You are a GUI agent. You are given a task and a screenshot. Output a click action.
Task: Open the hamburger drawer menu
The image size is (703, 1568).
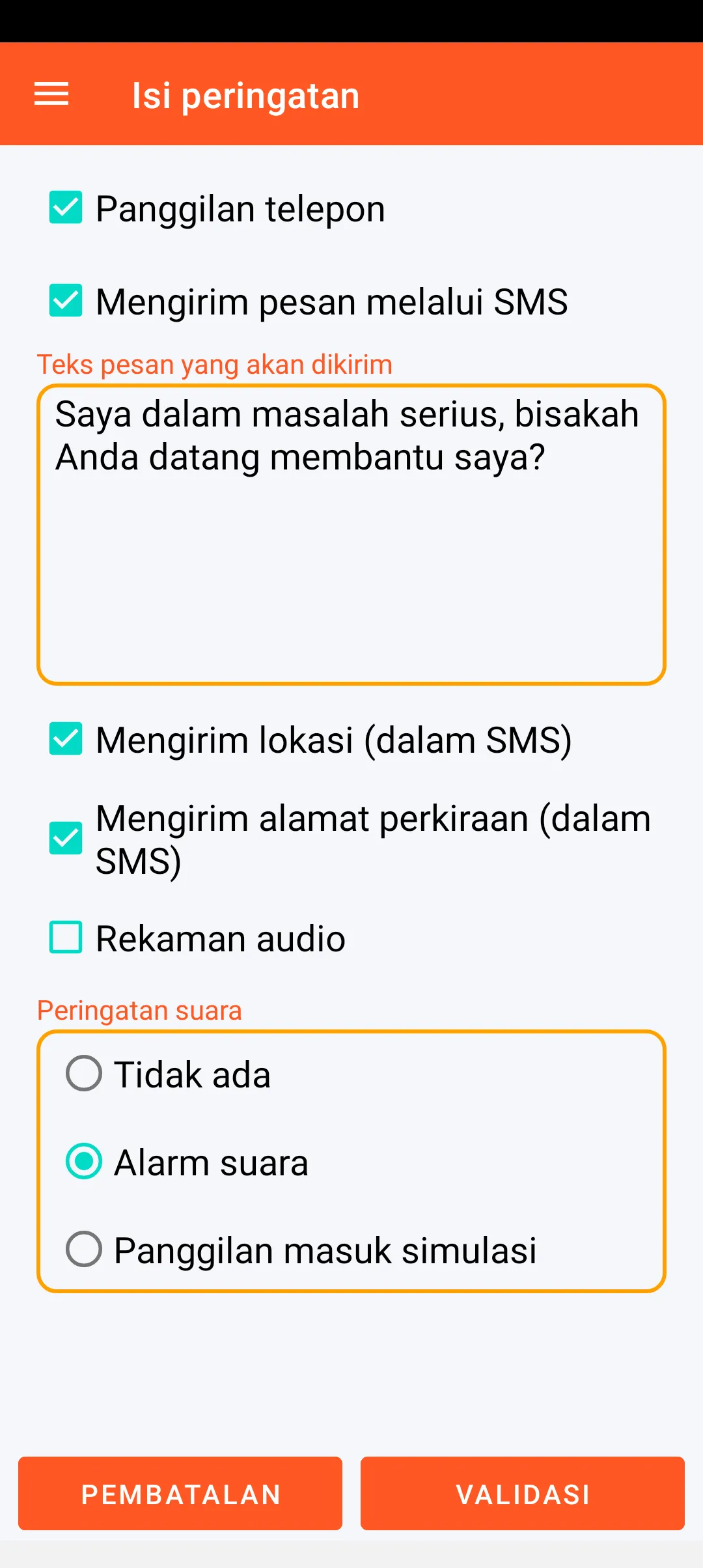pyautogui.click(x=51, y=94)
